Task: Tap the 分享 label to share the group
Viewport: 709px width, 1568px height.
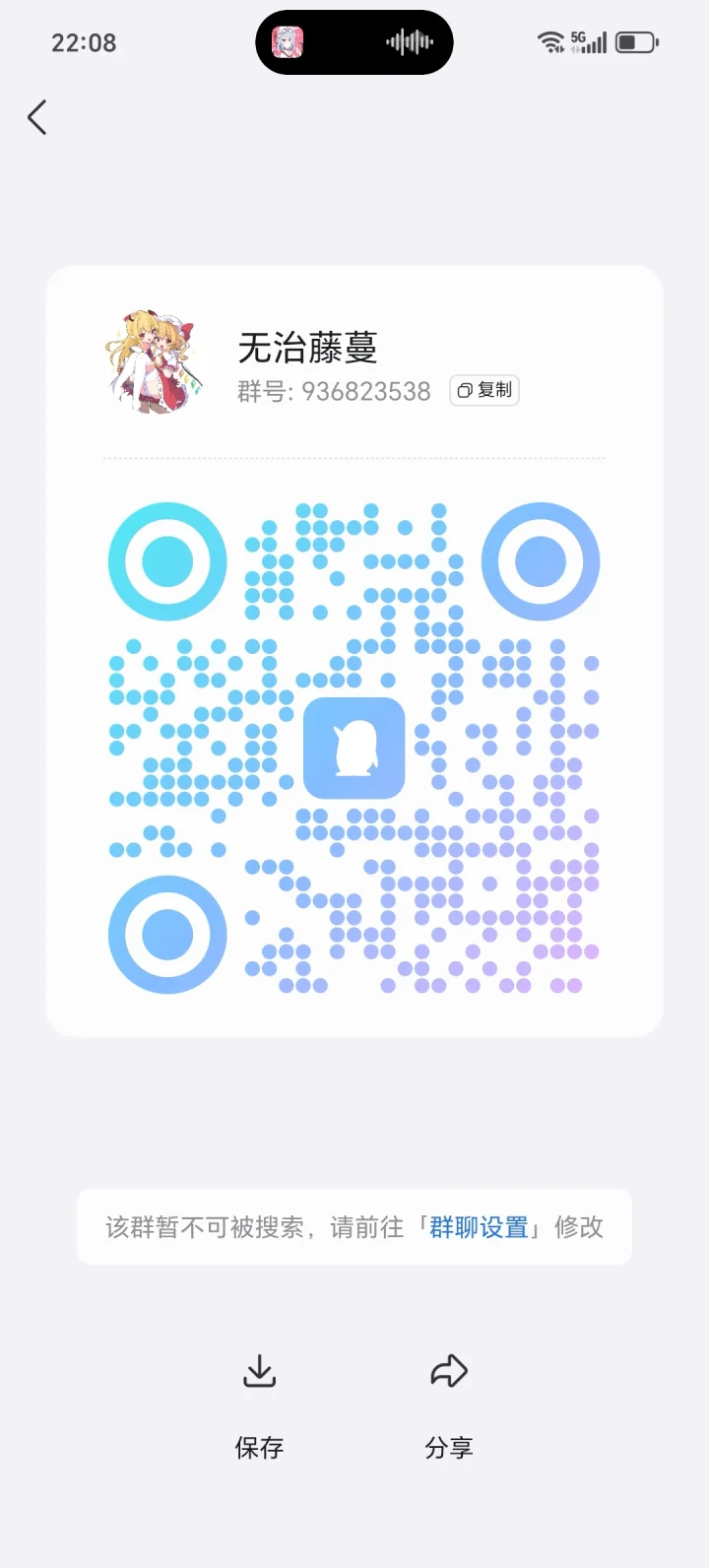Action: [449, 1448]
